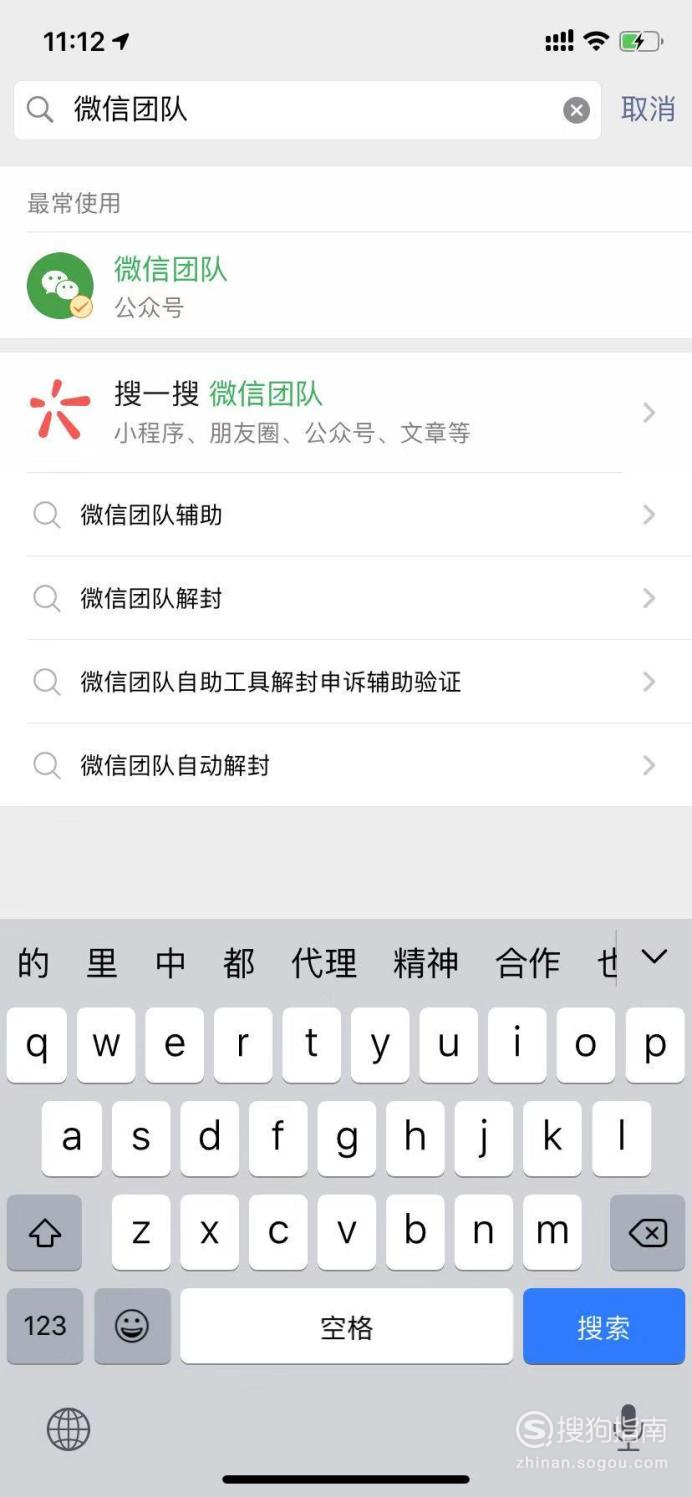
Task: Pick the suggestion 微信团队自动解封
Action: 346,765
